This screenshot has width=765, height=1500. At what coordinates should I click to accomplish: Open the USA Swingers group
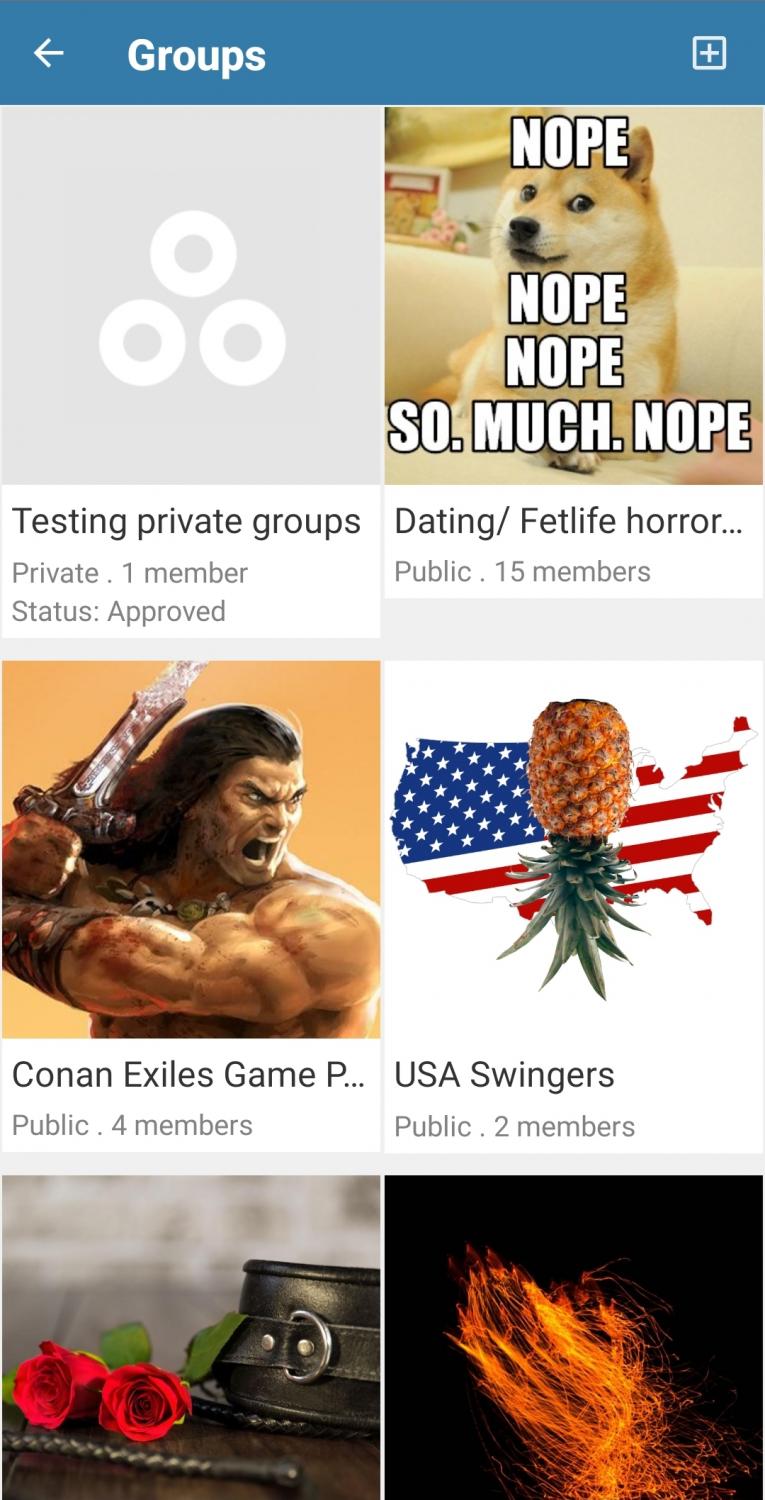coord(573,905)
